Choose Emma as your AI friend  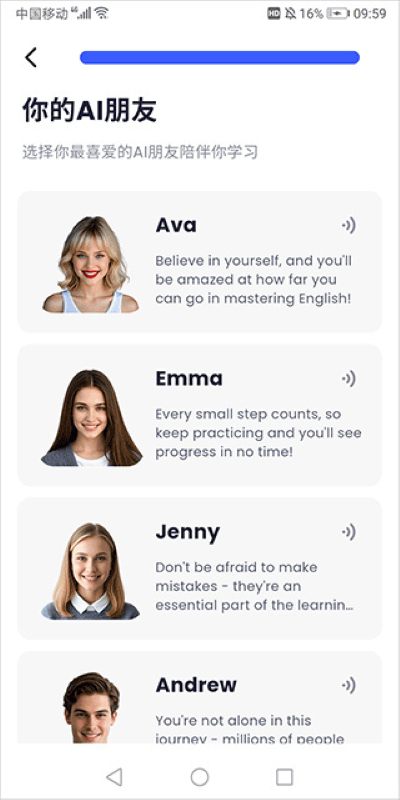199,415
